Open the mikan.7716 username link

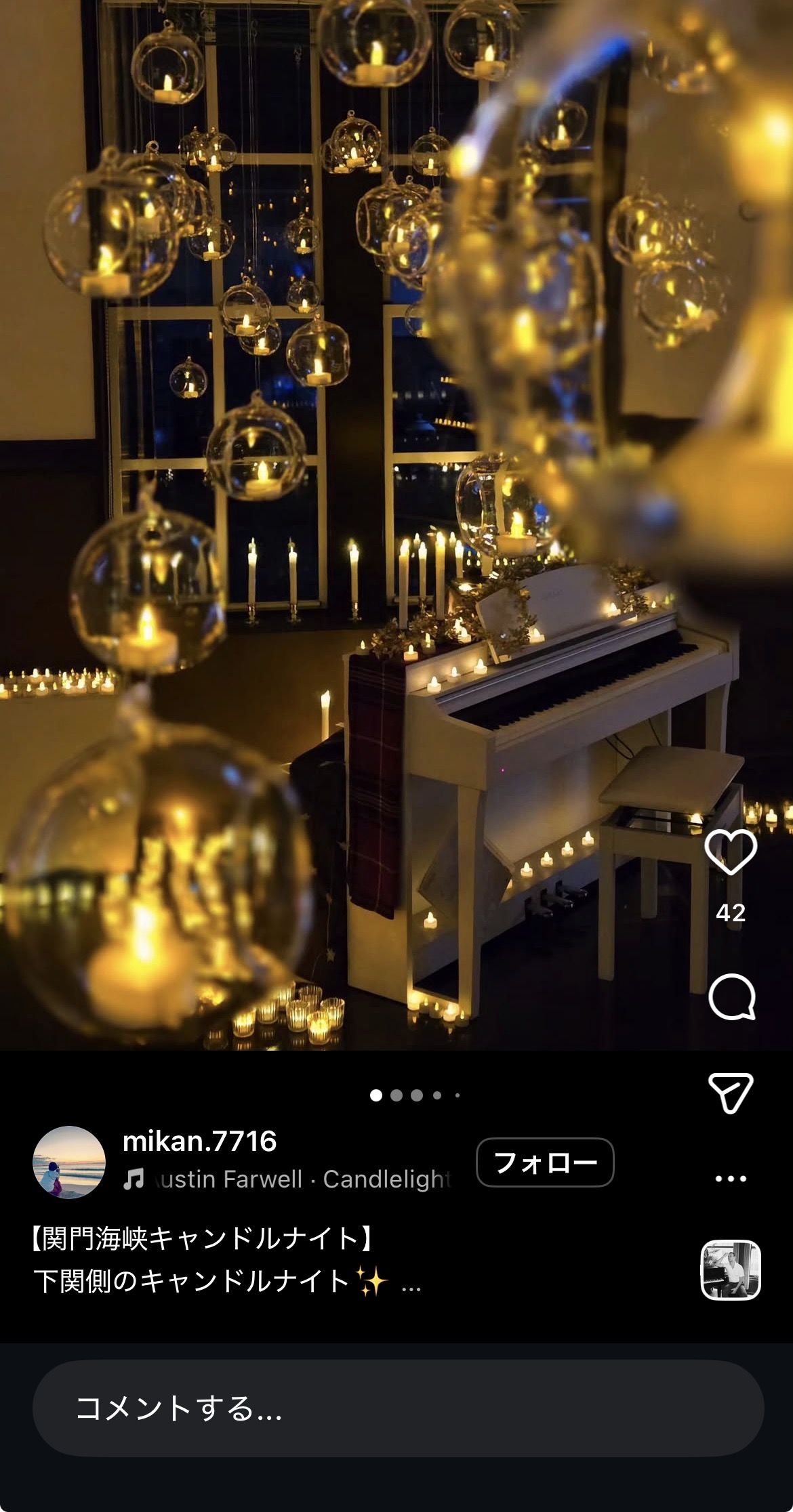[199, 1141]
